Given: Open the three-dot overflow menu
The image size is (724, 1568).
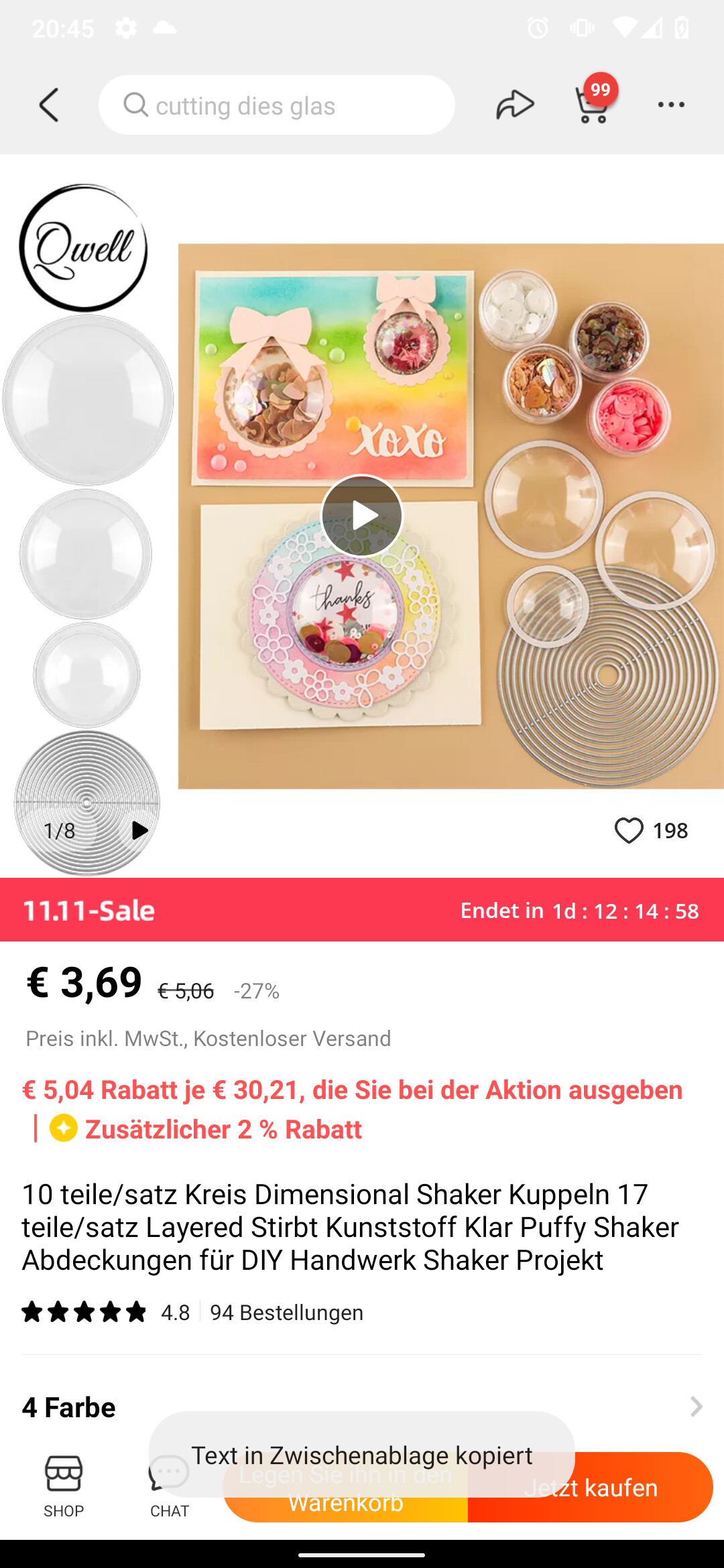Looking at the screenshot, I should tap(671, 105).
